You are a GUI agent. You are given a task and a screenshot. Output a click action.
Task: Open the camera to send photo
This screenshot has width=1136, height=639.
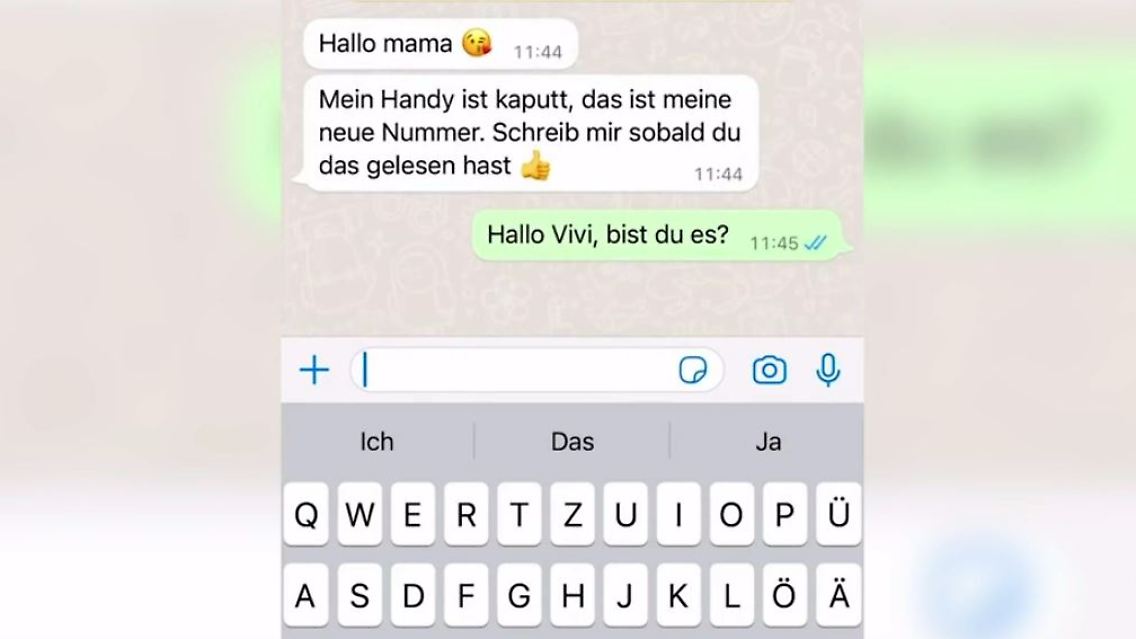[769, 371]
